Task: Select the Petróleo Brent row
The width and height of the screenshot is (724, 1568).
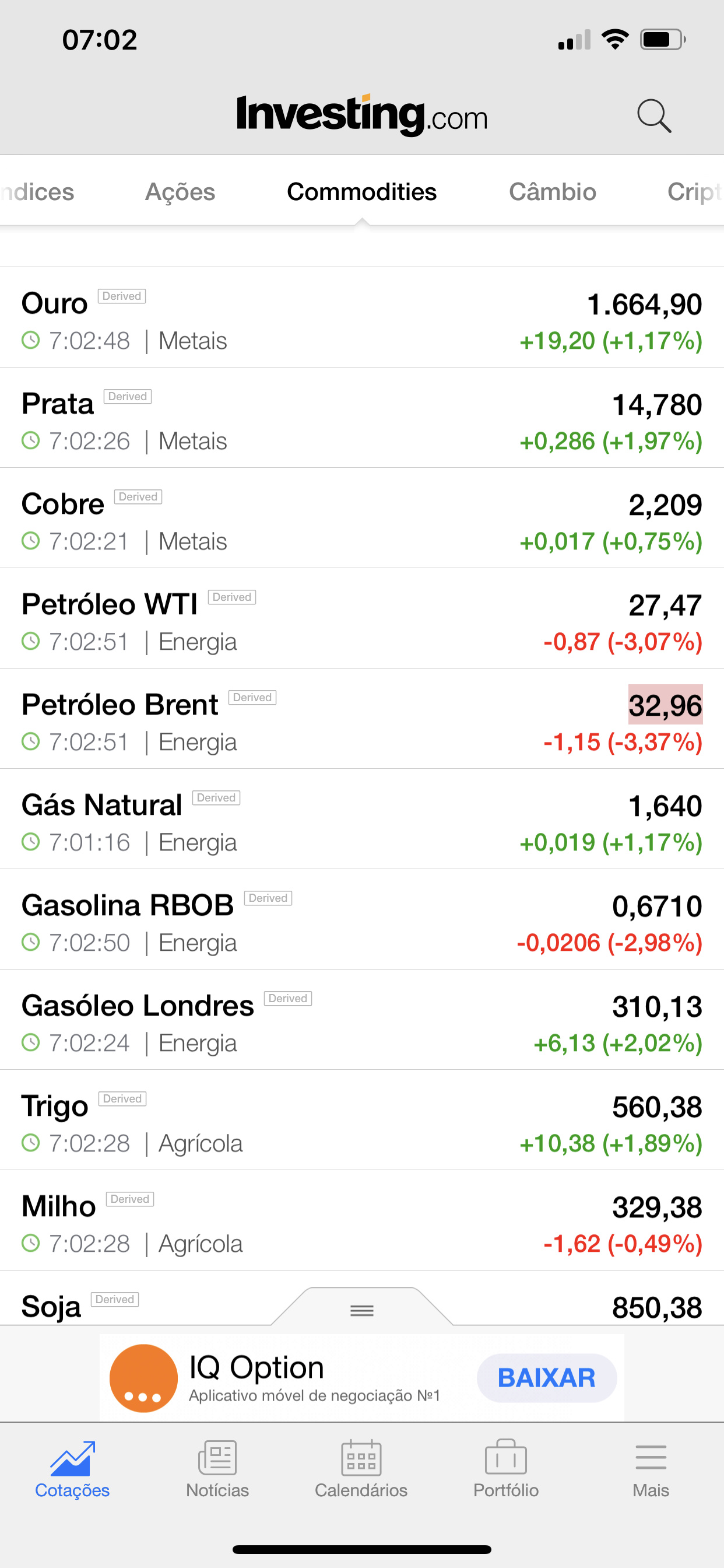Action: 362,719
